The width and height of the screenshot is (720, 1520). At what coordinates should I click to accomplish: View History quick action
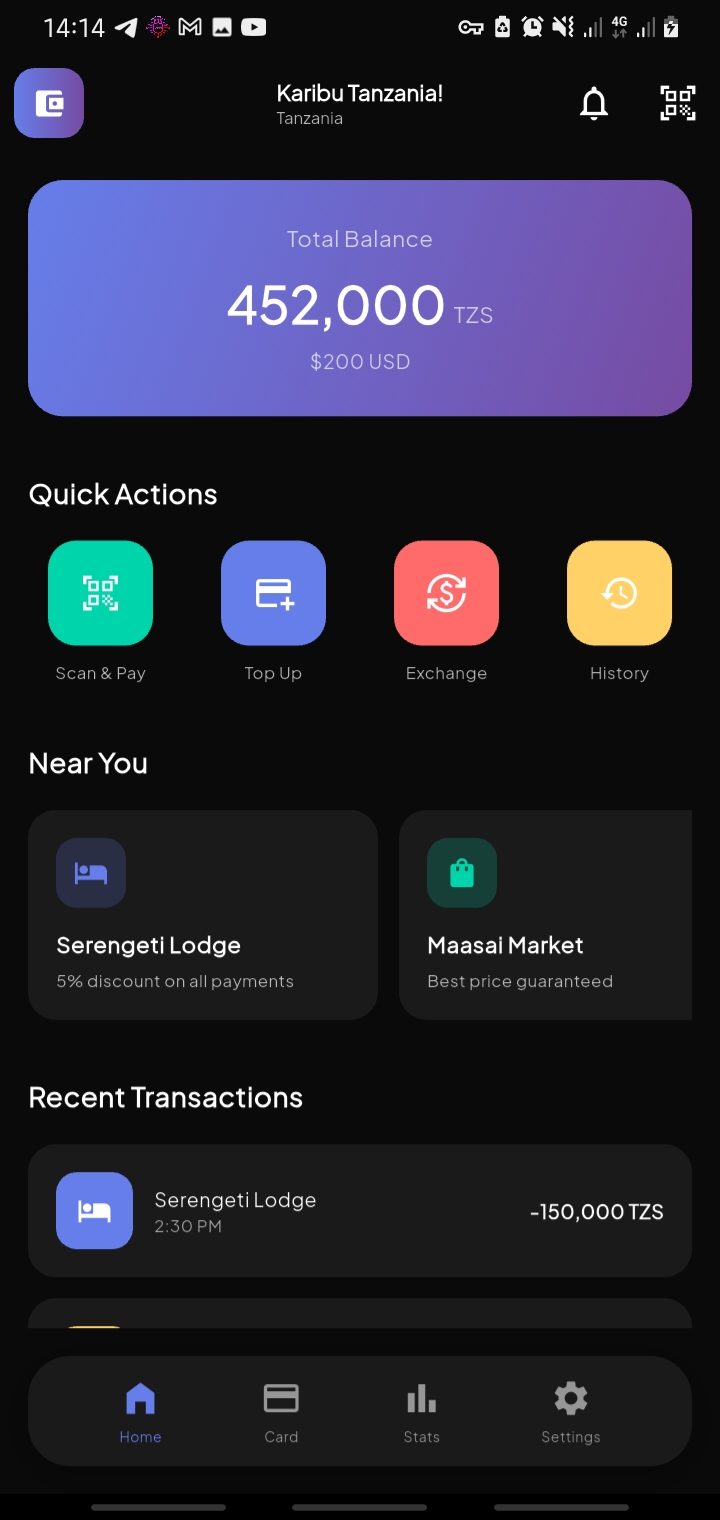619,594
